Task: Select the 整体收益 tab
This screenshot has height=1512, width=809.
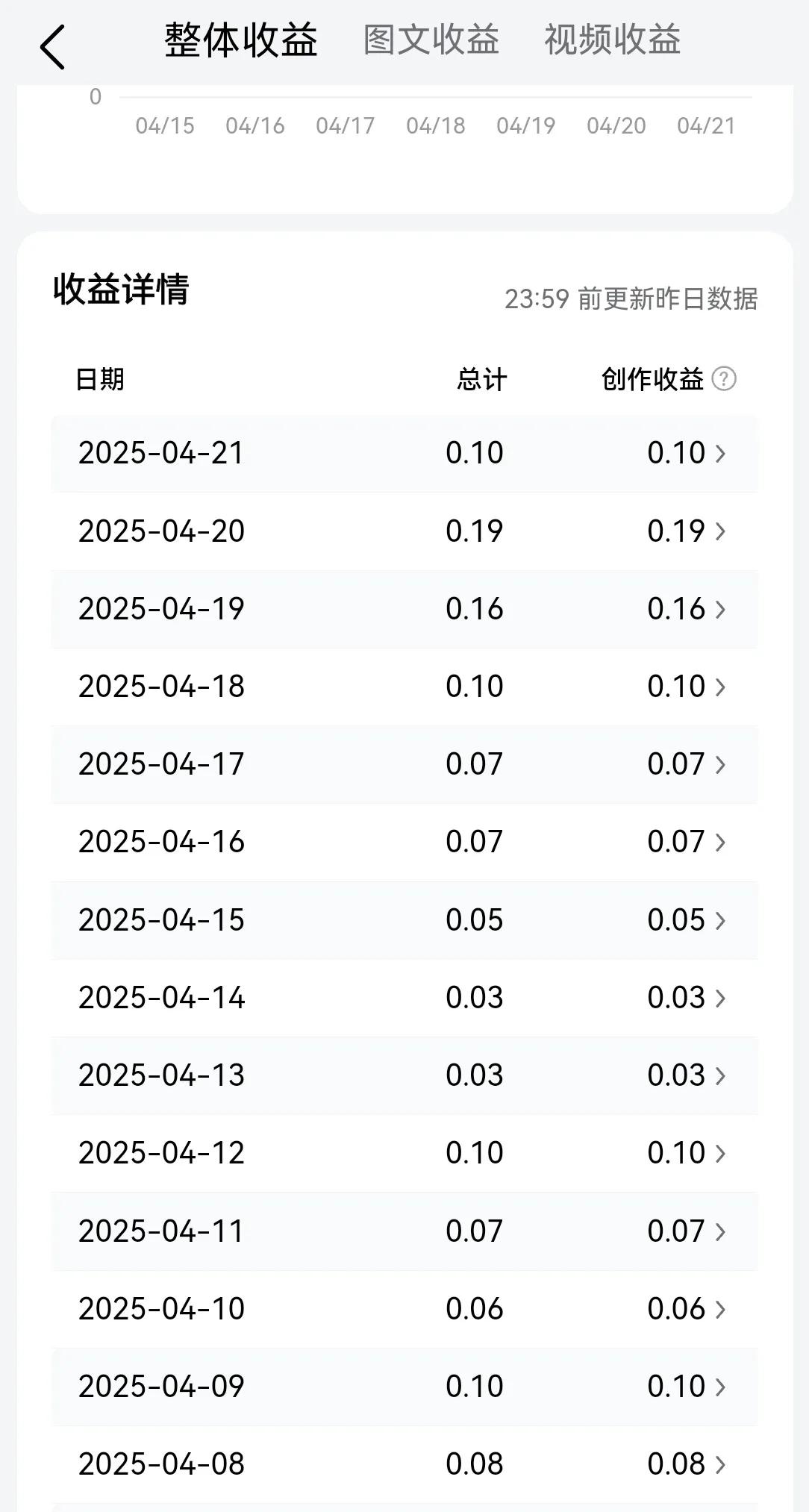Action: 241,40
